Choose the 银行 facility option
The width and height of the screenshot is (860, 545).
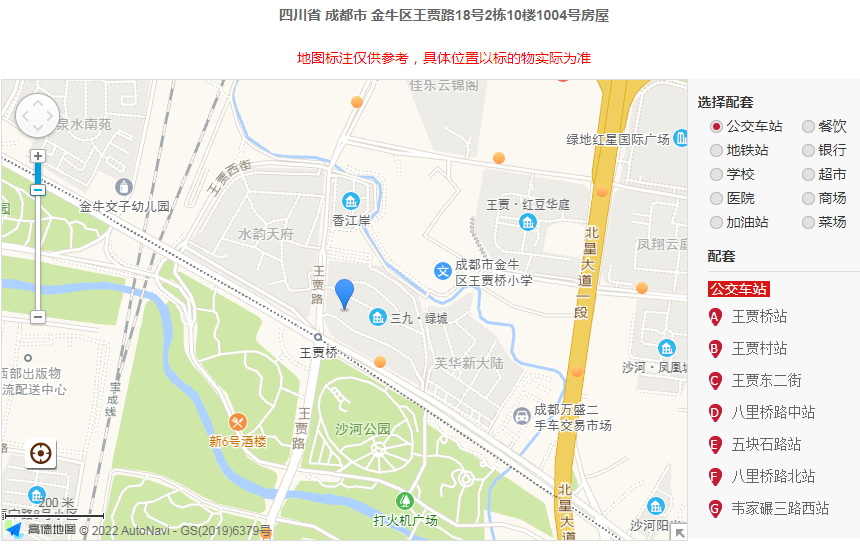(x=808, y=151)
